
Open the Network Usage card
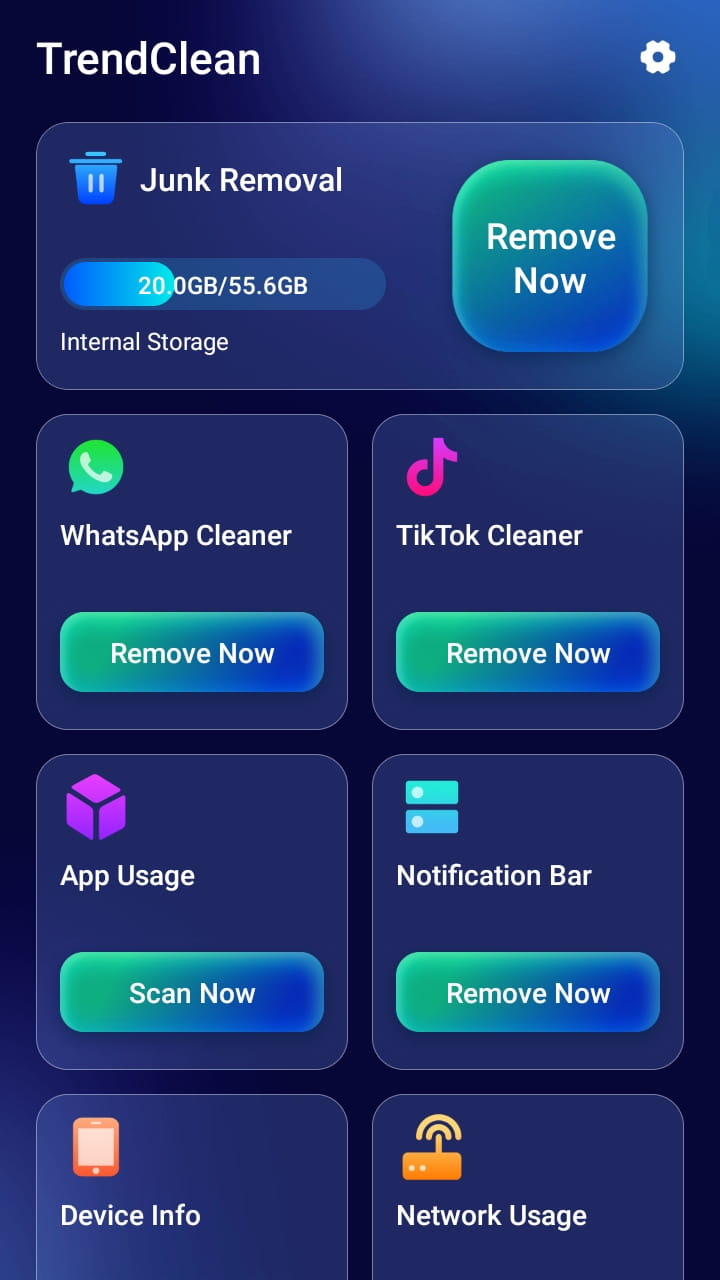click(528, 1190)
